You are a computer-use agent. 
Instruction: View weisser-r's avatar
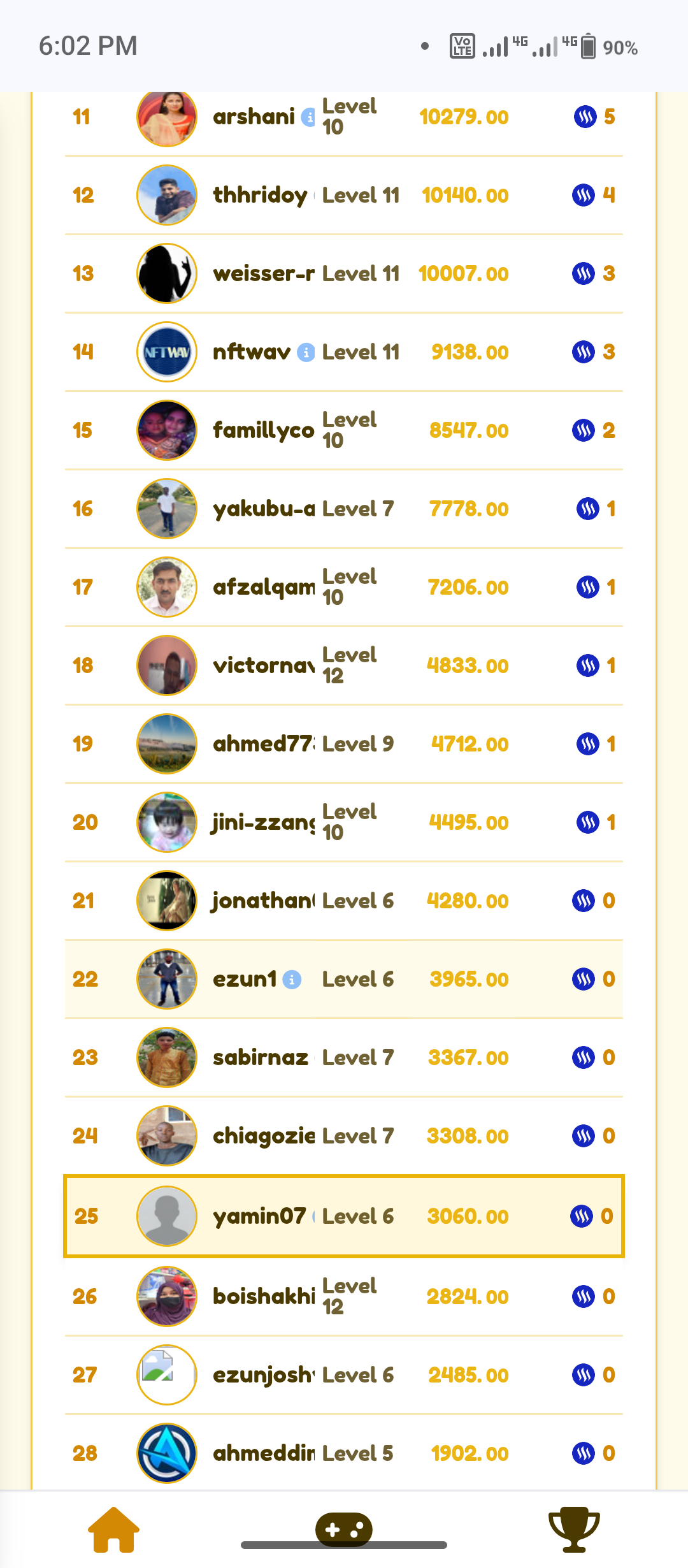tap(167, 274)
